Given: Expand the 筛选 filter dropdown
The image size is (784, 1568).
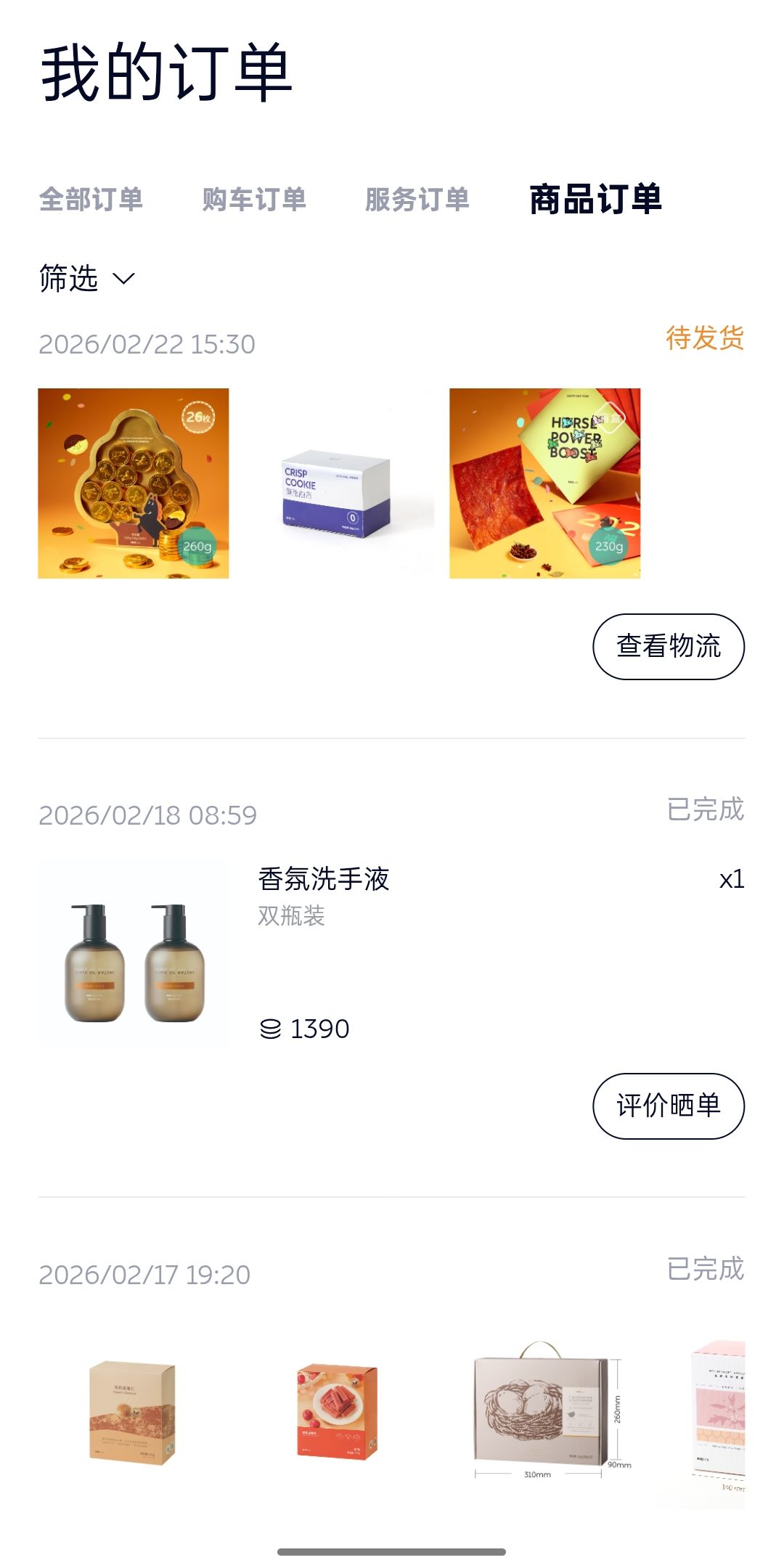Looking at the screenshot, I should tap(87, 279).
